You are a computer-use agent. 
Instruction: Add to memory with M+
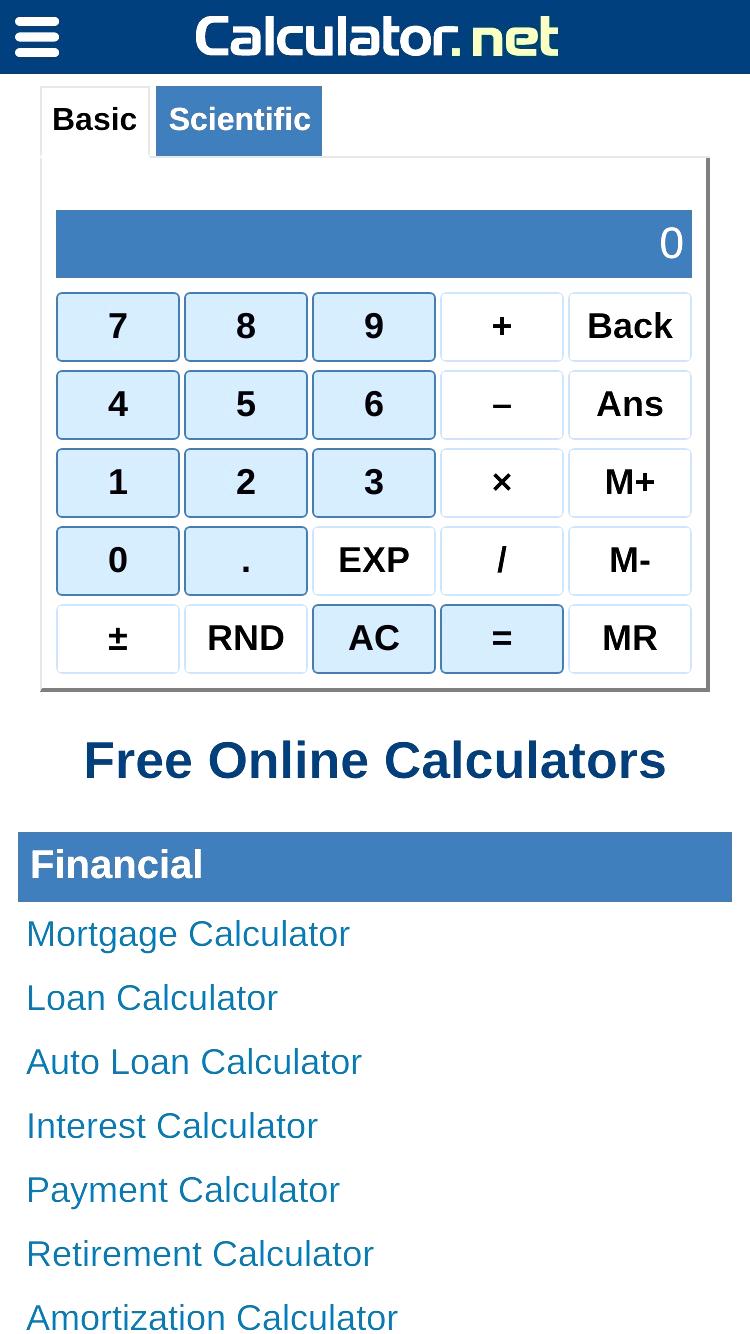[630, 483]
